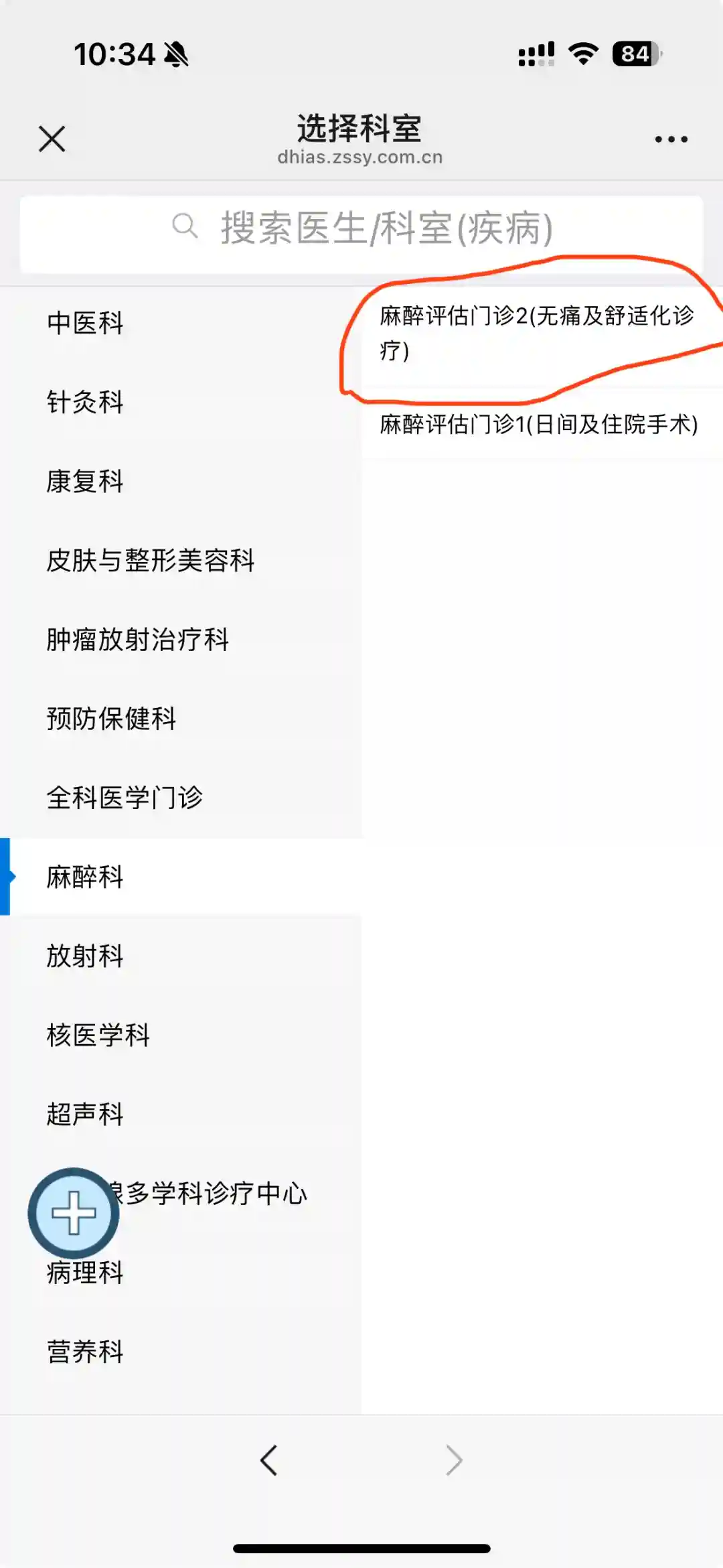Choose 康复科 from the department list

86,482
